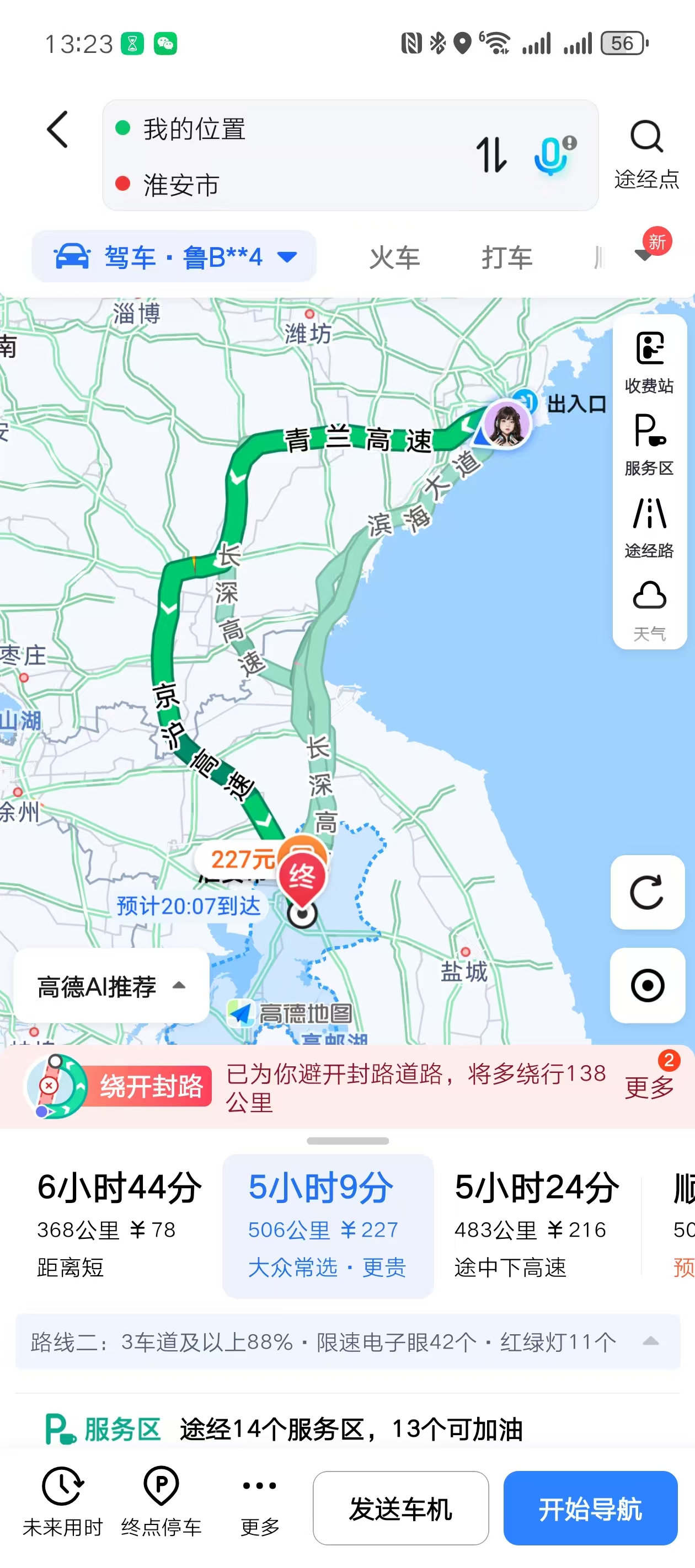The height and width of the screenshot is (1568, 695).
Task: Switch to the 火车 tab
Action: [394, 257]
